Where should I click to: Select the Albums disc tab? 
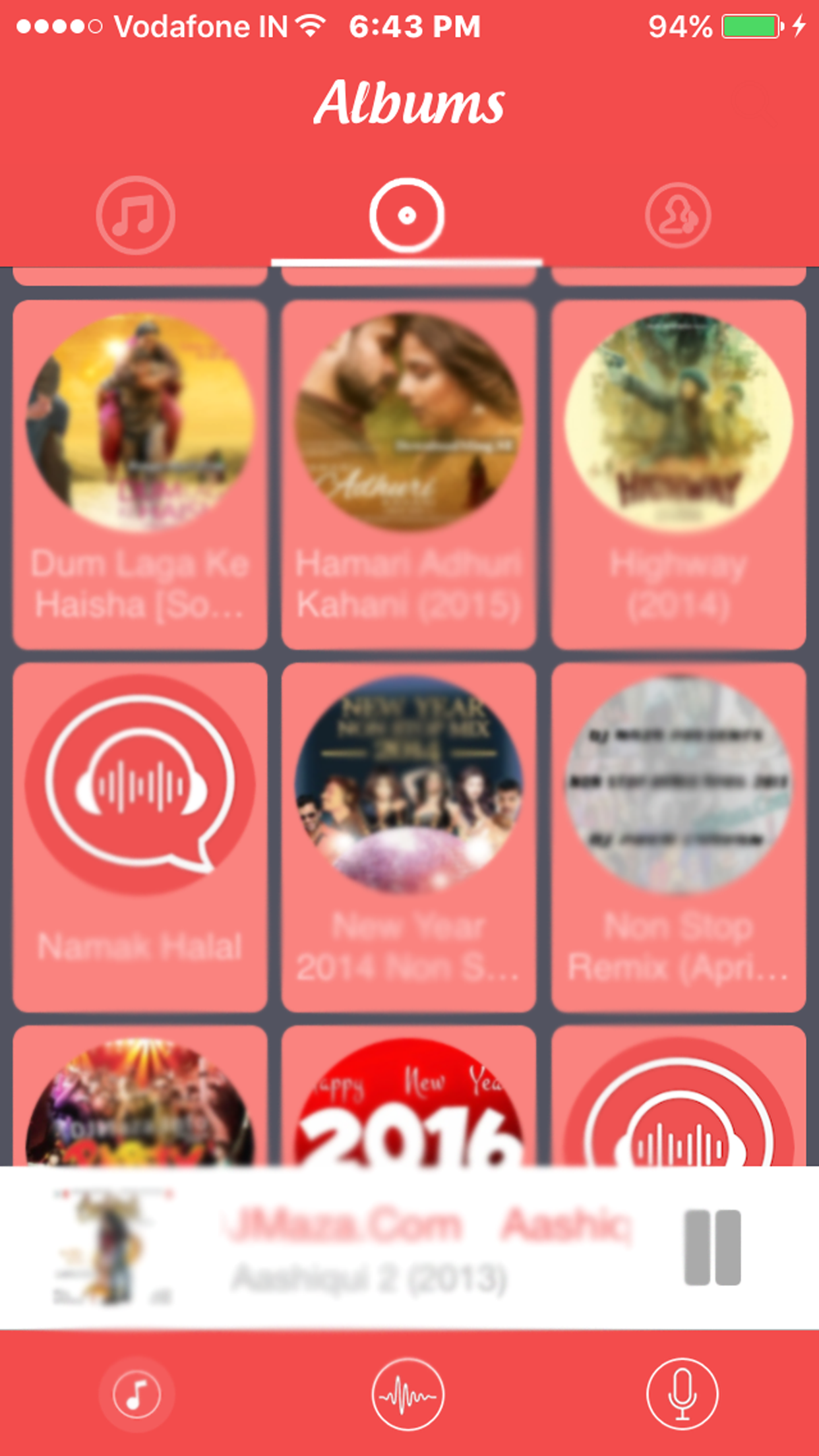(407, 215)
